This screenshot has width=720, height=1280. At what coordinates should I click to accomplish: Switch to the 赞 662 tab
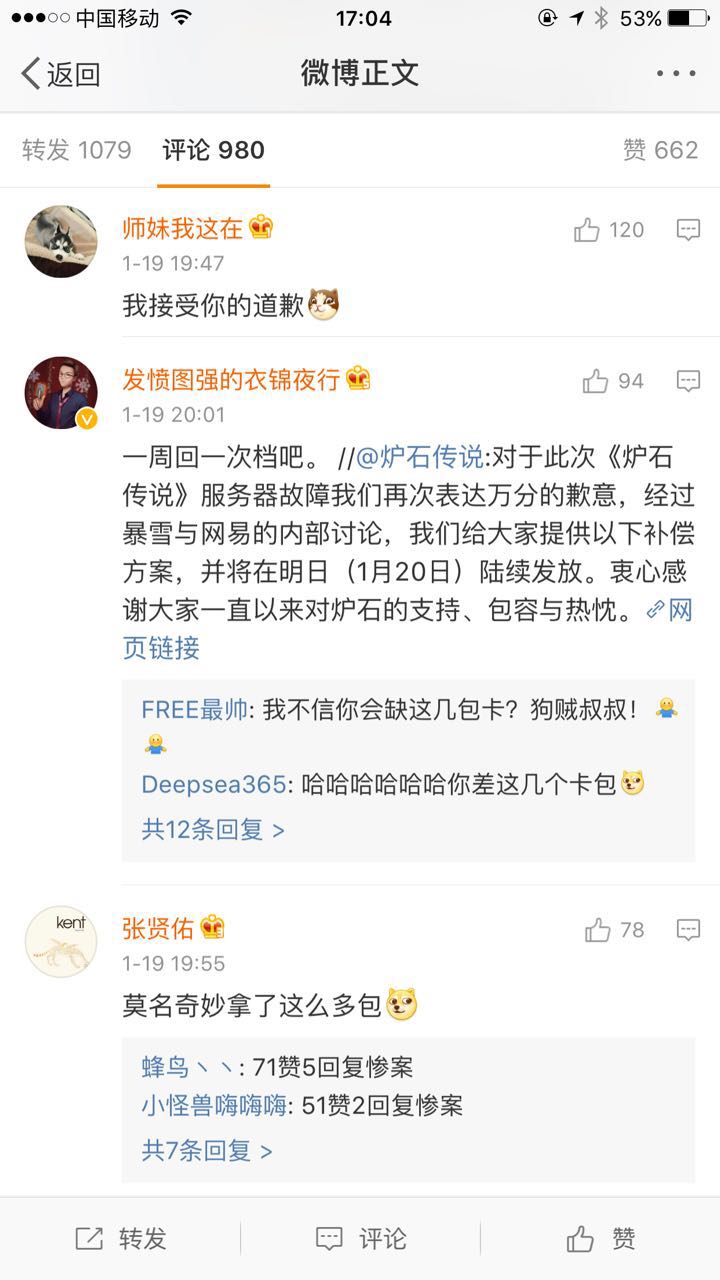coord(660,150)
